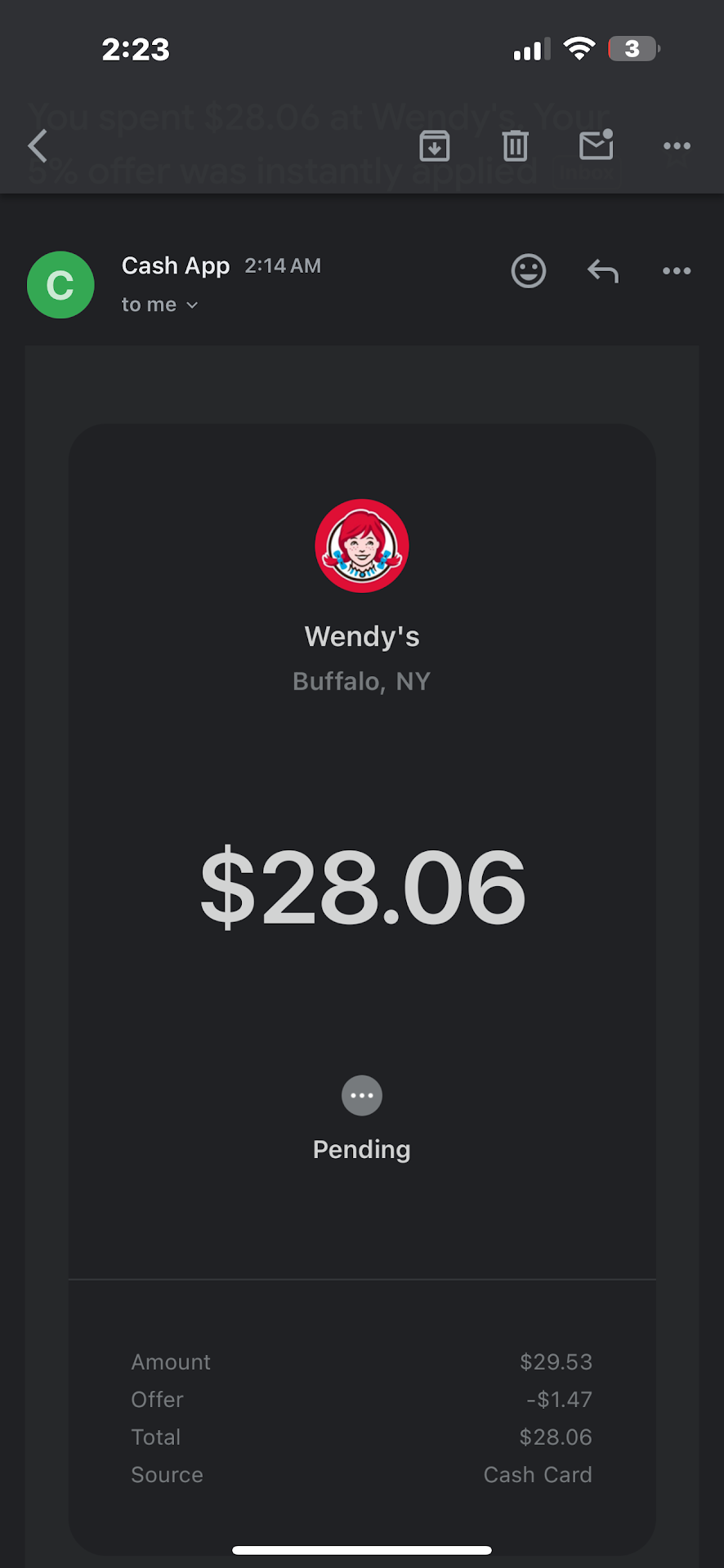Open the top toolbar overflow menu
The width and height of the screenshot is (724, 1568).
(x=677, y=146)
